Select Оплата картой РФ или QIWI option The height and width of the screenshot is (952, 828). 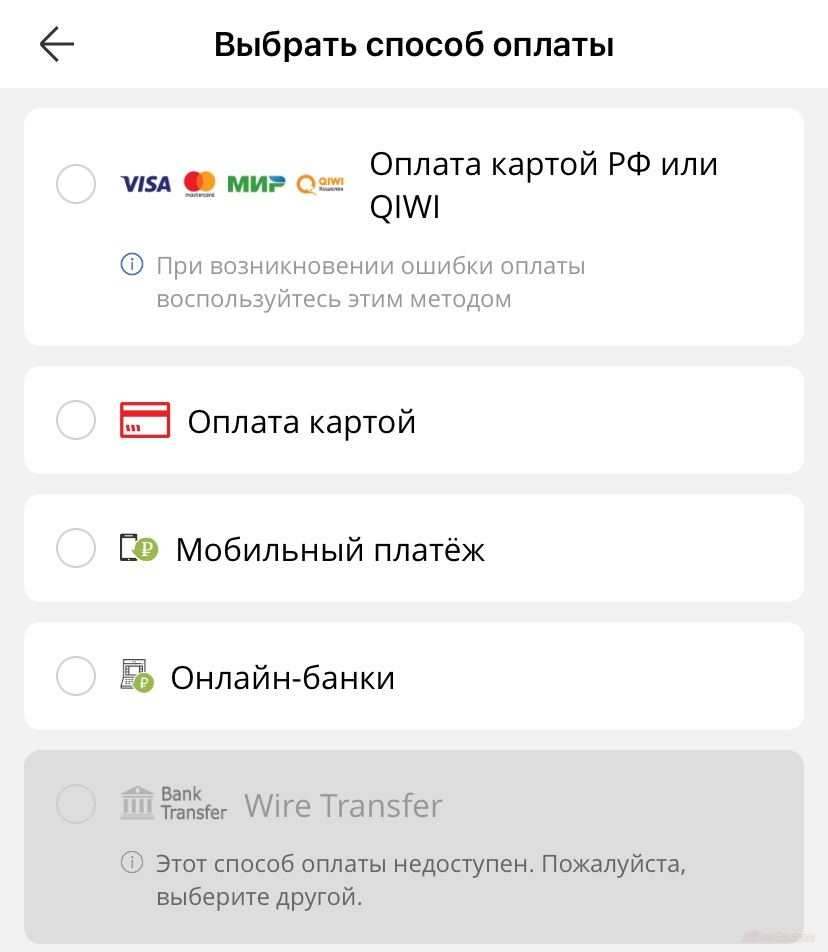(x=76, y=184)
